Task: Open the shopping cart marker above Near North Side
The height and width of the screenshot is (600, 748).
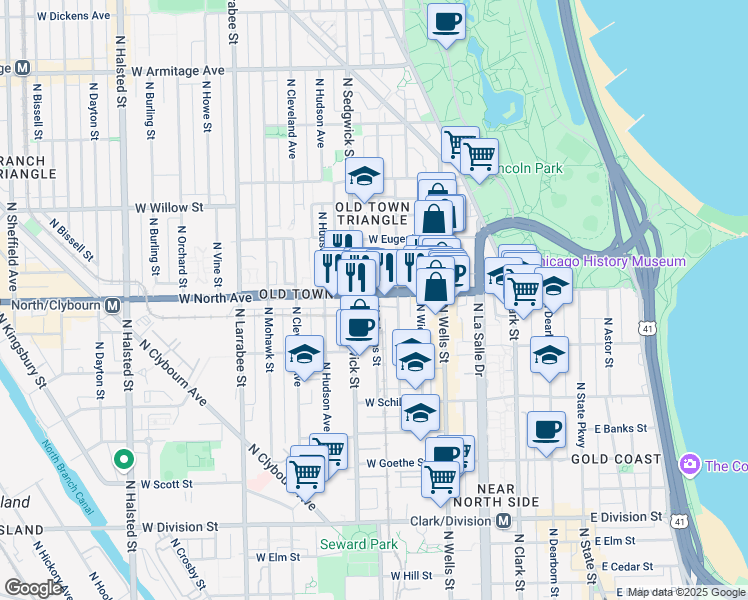Action: (x=441, y=479)
